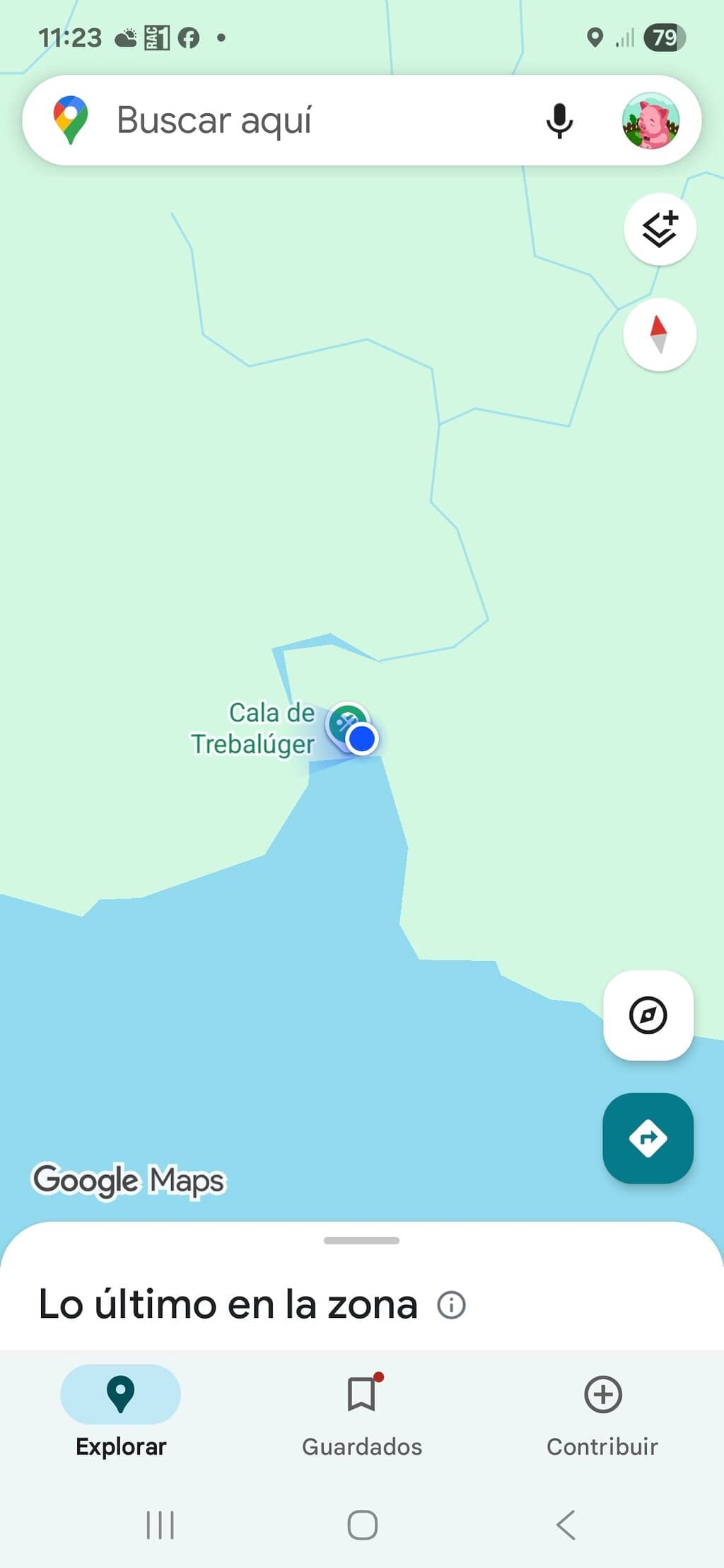Viewport: 724px width, 1568px height.
Task: Open the map layers button
Action: [x=659, y=229]
